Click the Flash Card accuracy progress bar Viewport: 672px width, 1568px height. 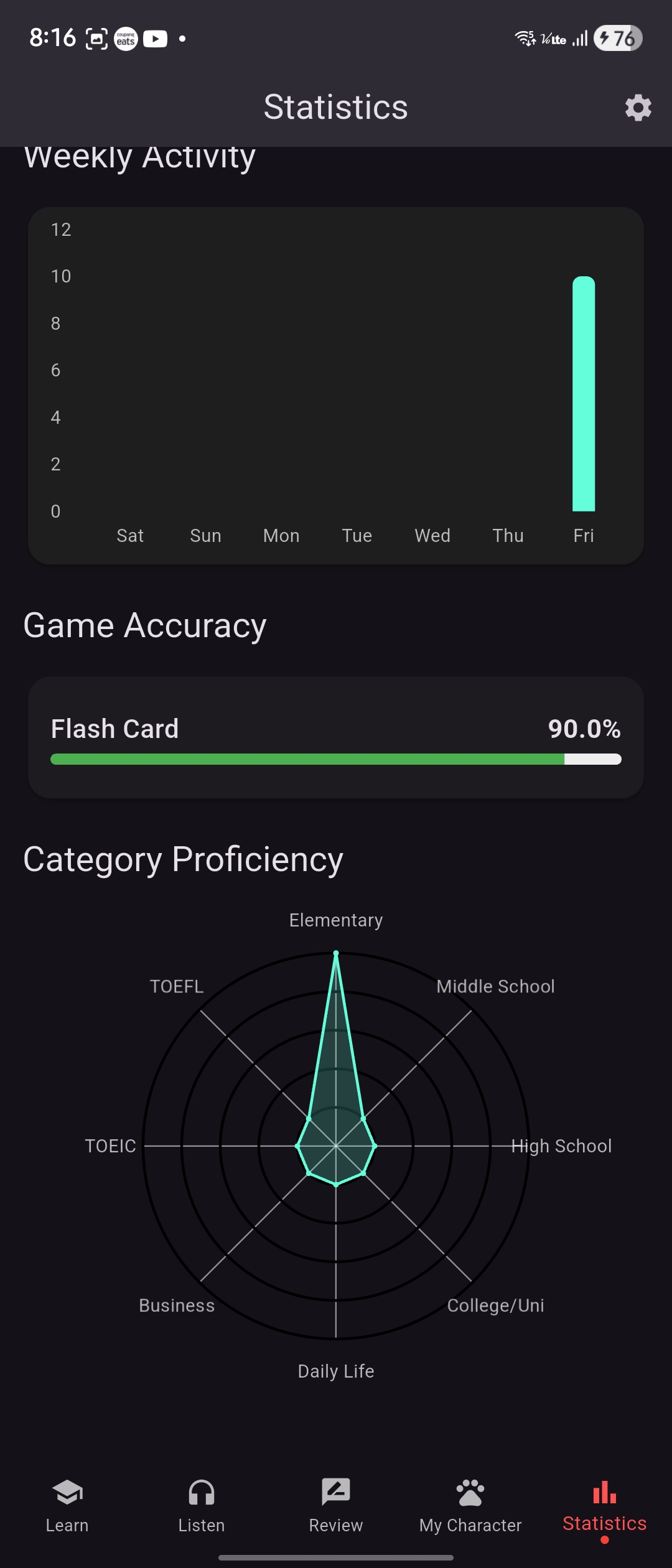click(336, 758)
